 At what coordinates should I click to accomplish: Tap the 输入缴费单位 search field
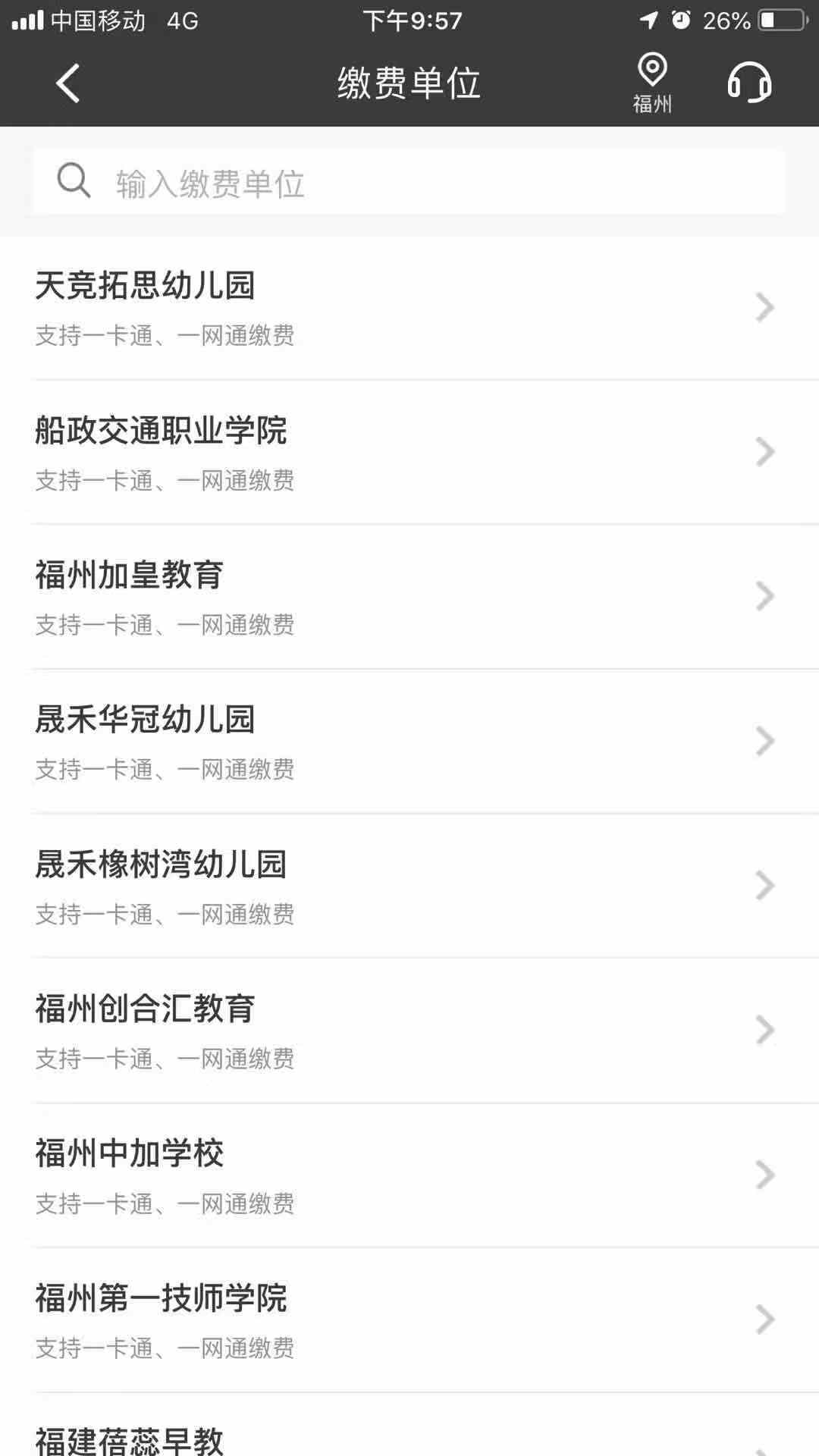click(409, 182)
